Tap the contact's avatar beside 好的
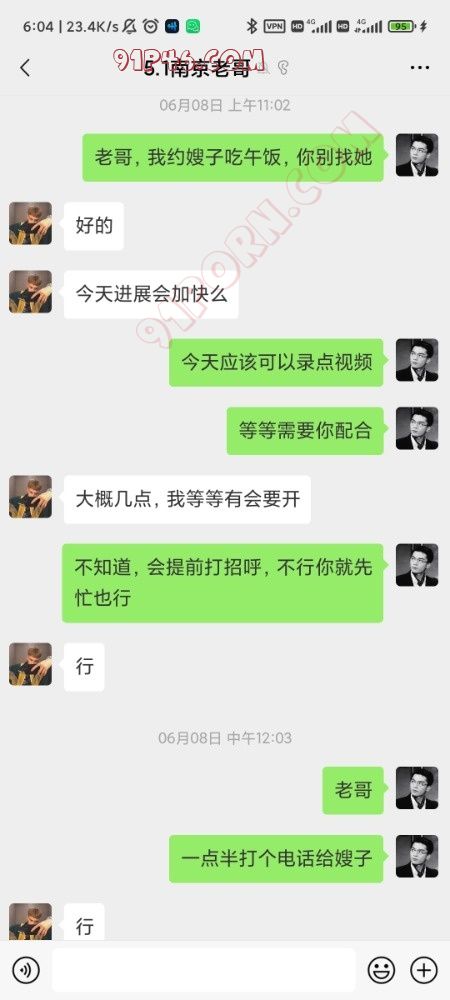 (31, 224)
